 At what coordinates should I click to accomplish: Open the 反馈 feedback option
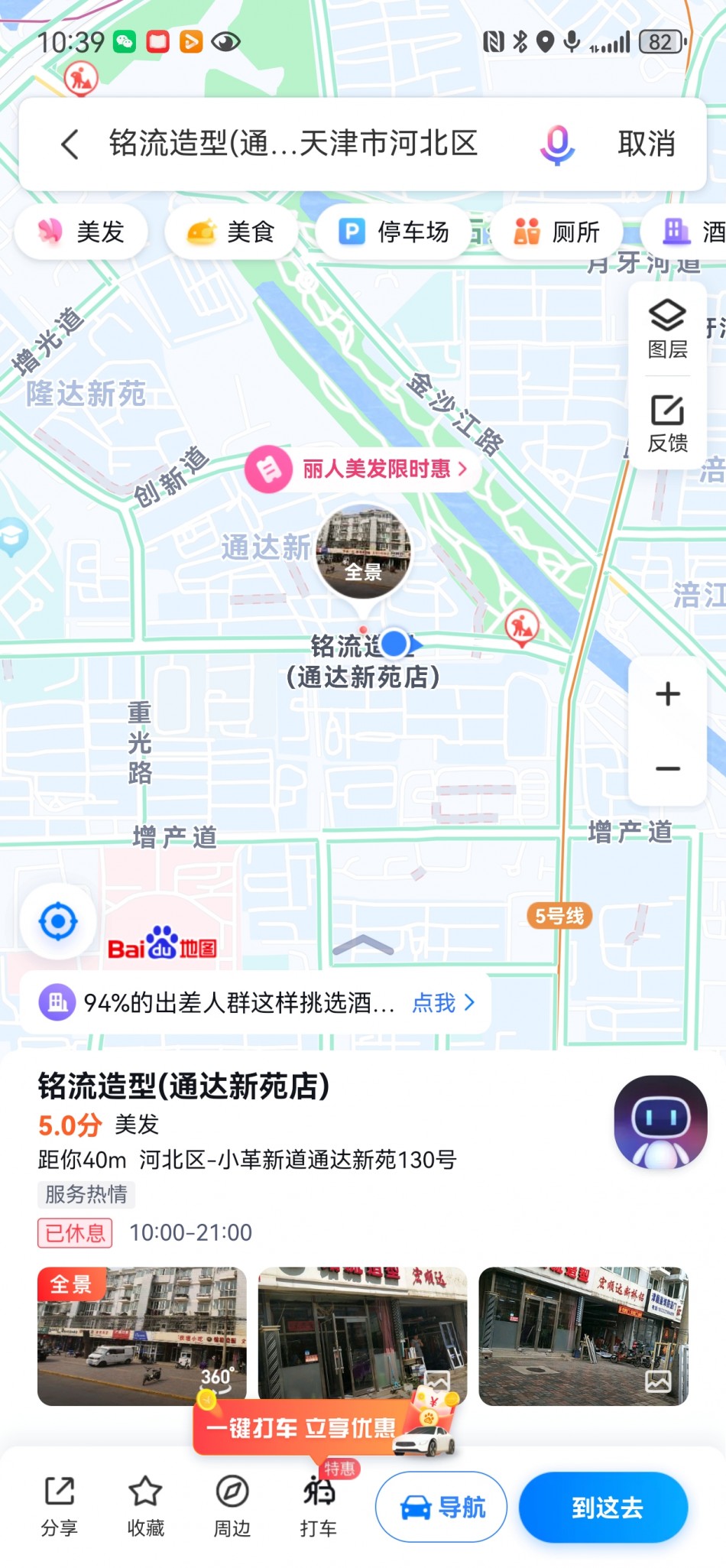(x=667, y=423)
